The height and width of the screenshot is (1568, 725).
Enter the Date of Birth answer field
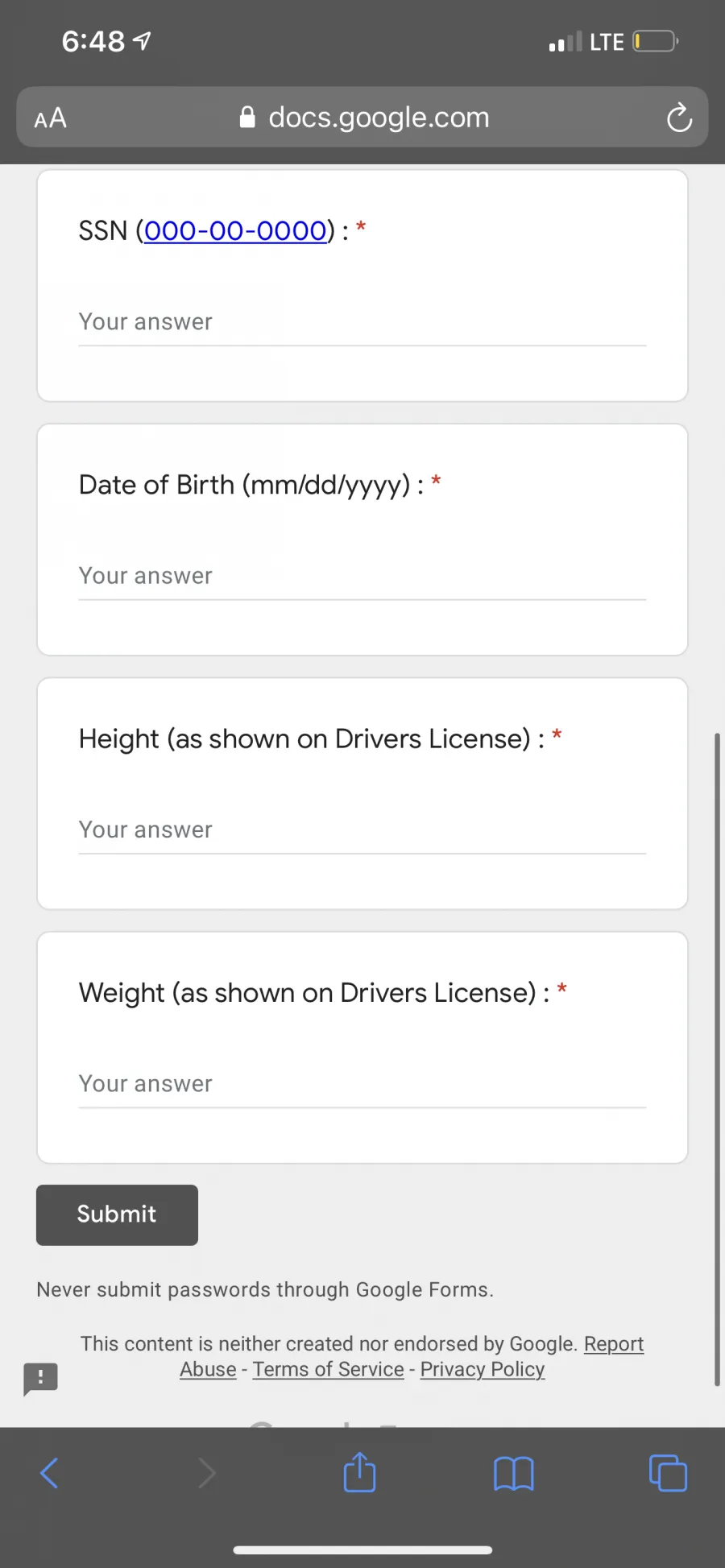click(362, 576)
